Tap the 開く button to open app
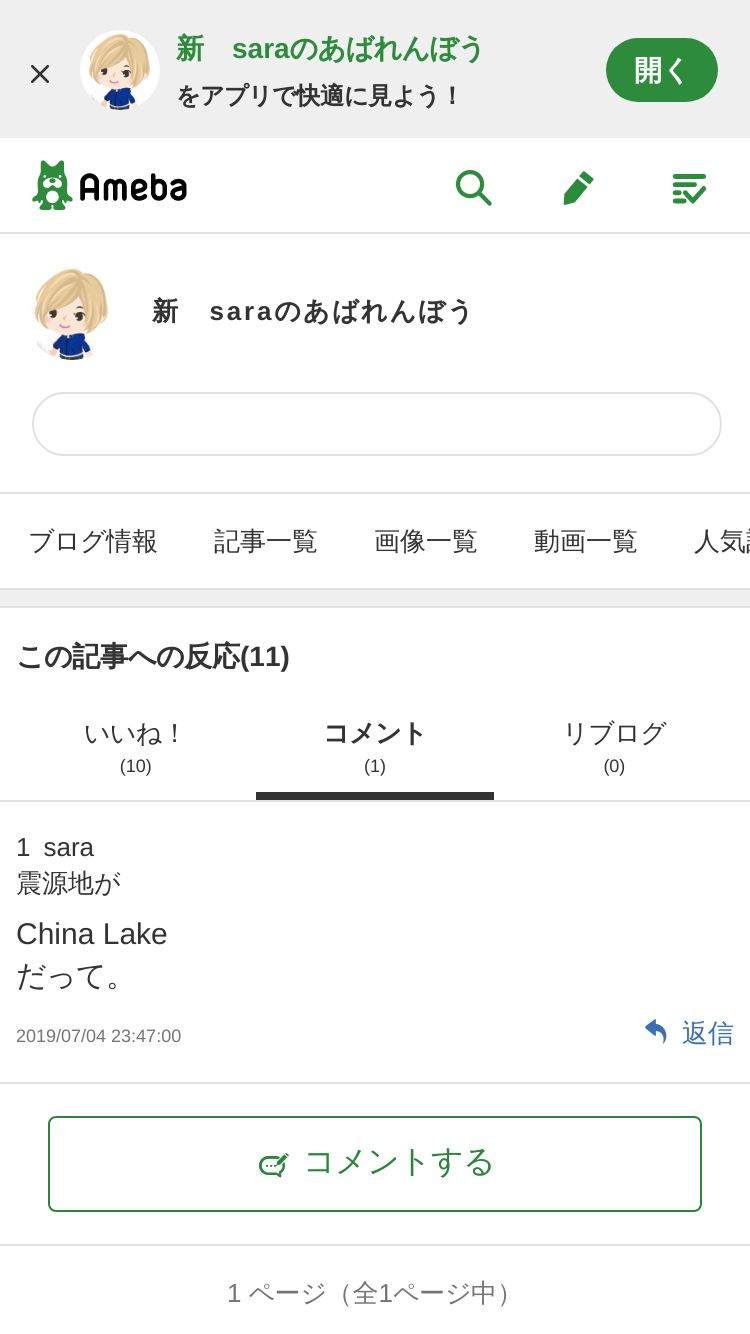Screen dimensions: 750x1334 661,70
